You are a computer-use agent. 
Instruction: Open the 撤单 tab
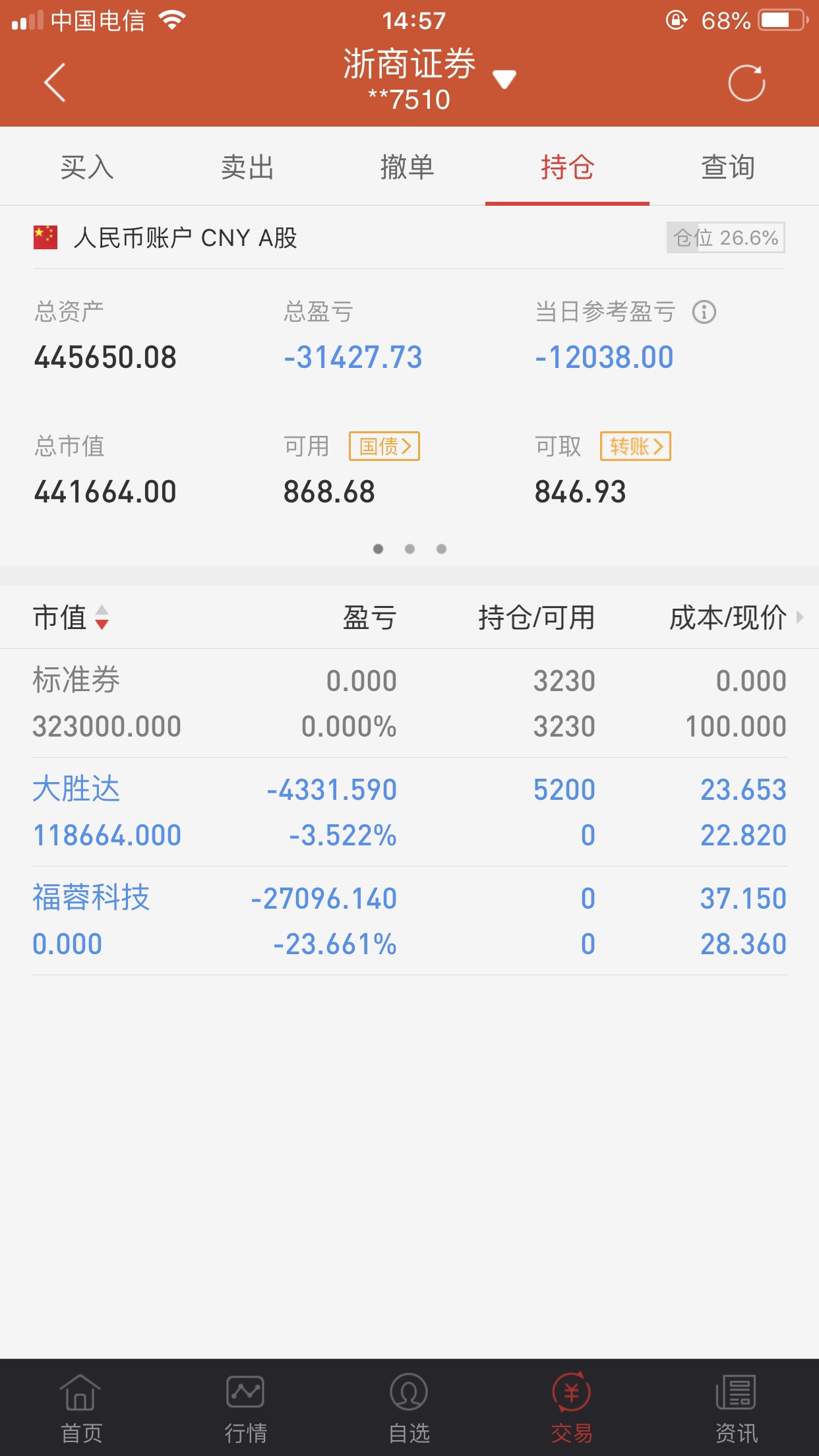tap(408, 167)
